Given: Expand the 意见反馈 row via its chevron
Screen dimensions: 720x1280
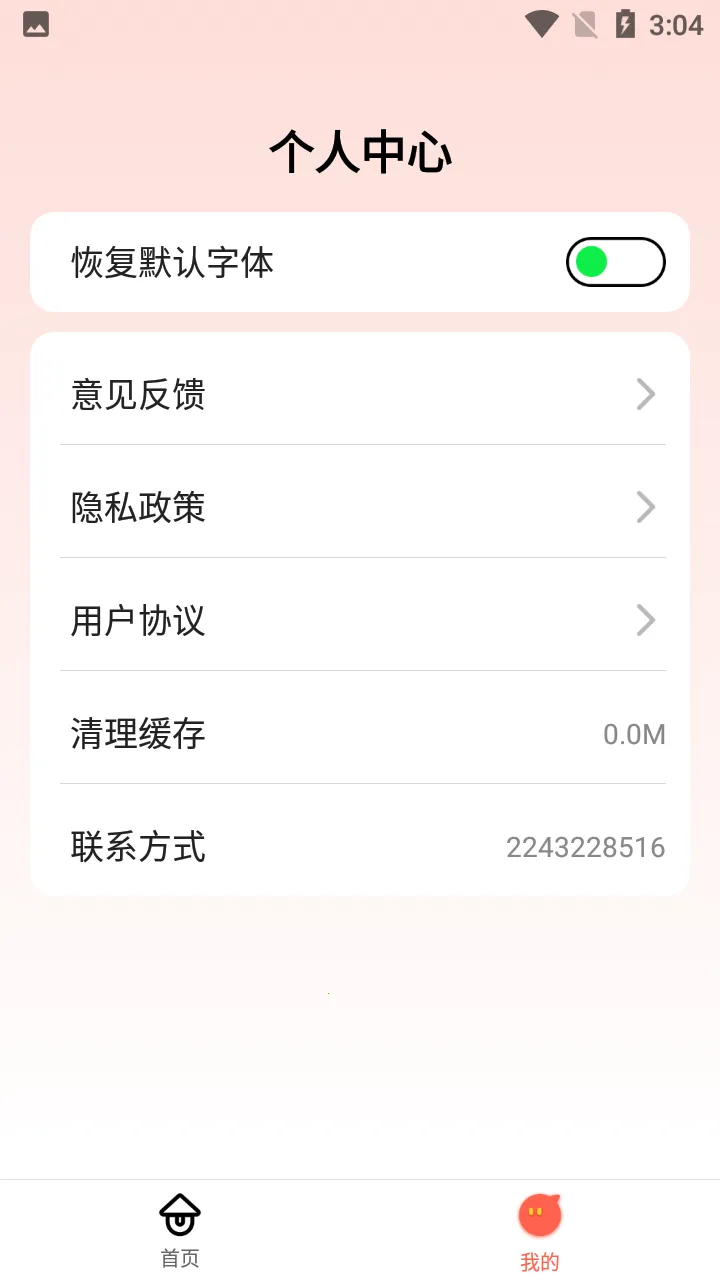Looking at the screenshot, I should click(645, 394).
